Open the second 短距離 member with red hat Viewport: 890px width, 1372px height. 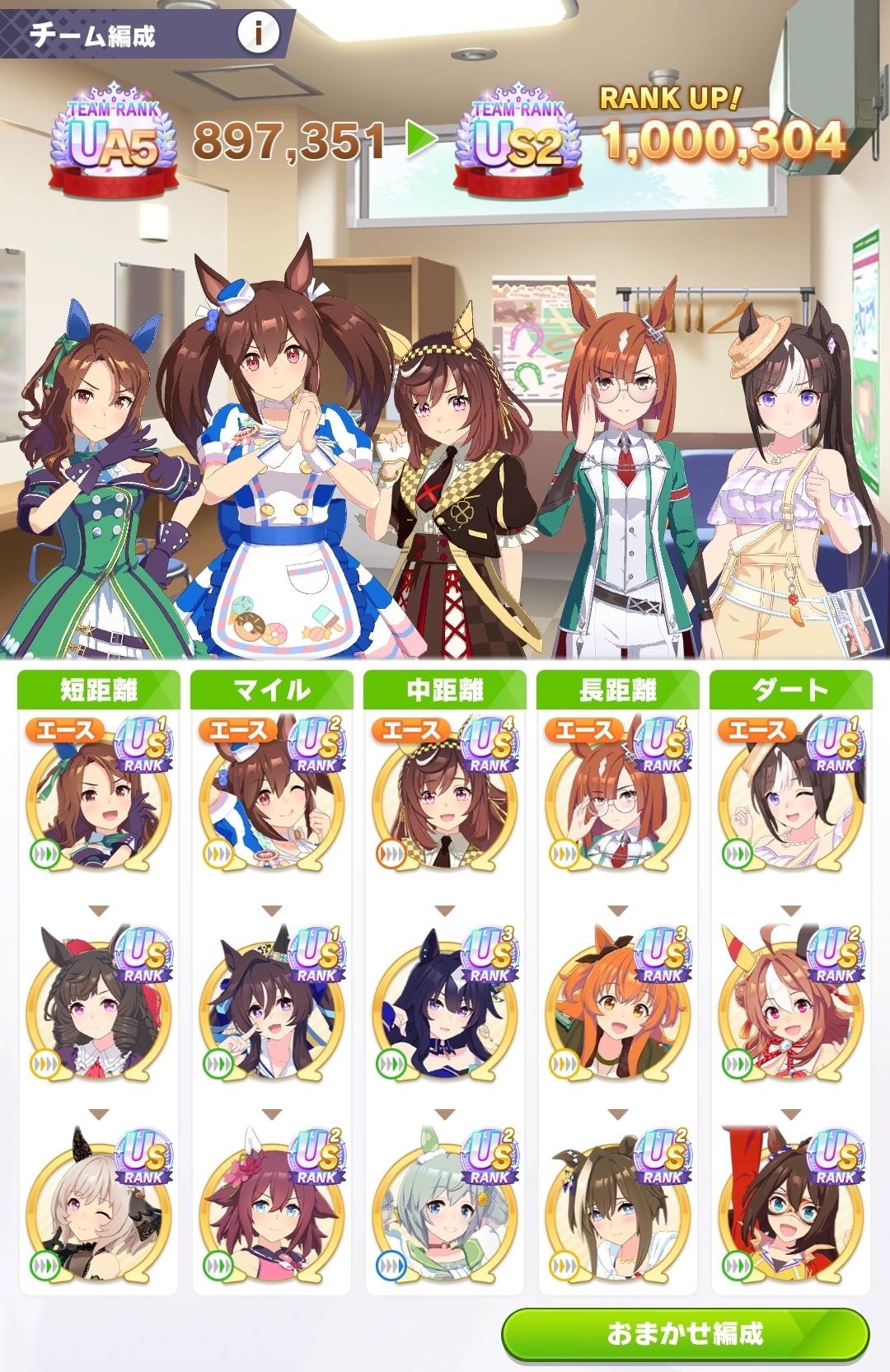[98, 1007]
